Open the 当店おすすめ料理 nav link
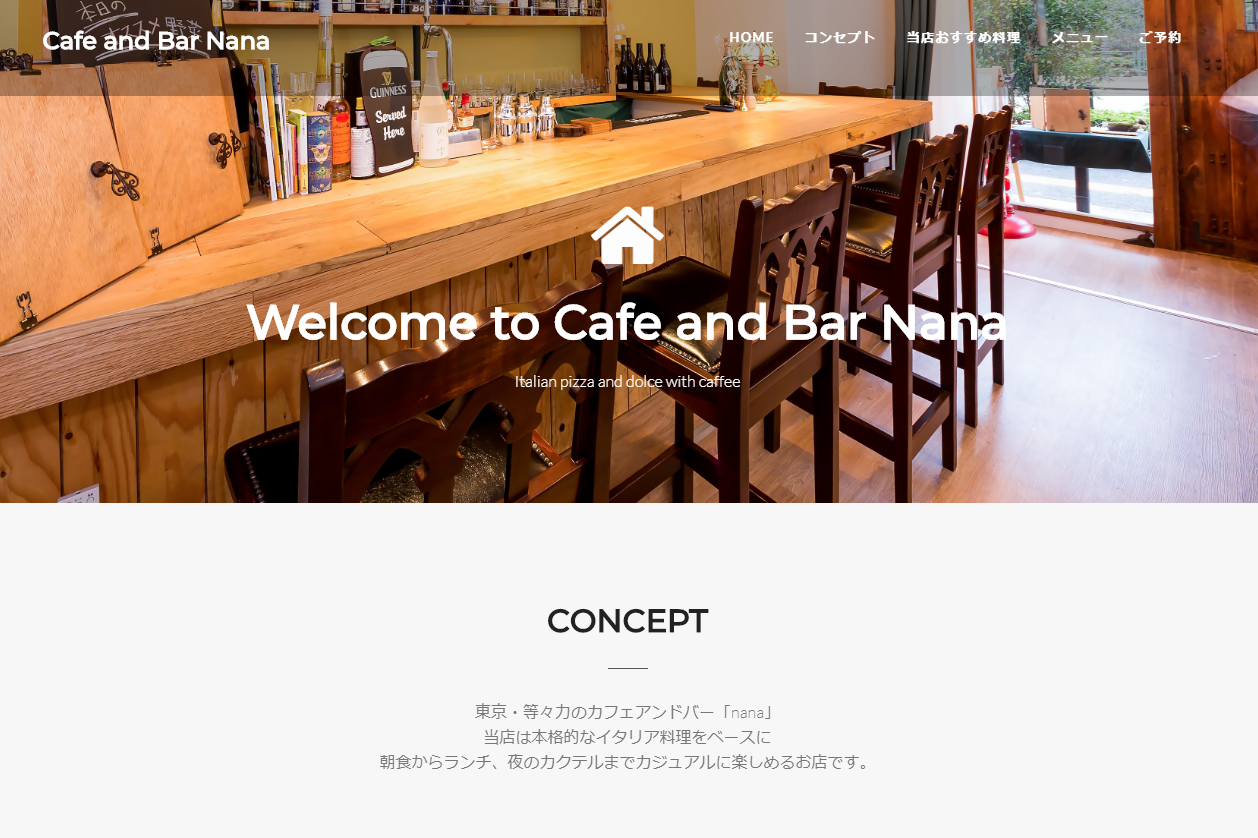Viewport: 1258px width, 838px height. pyautogui.click(x=962, y=38)
